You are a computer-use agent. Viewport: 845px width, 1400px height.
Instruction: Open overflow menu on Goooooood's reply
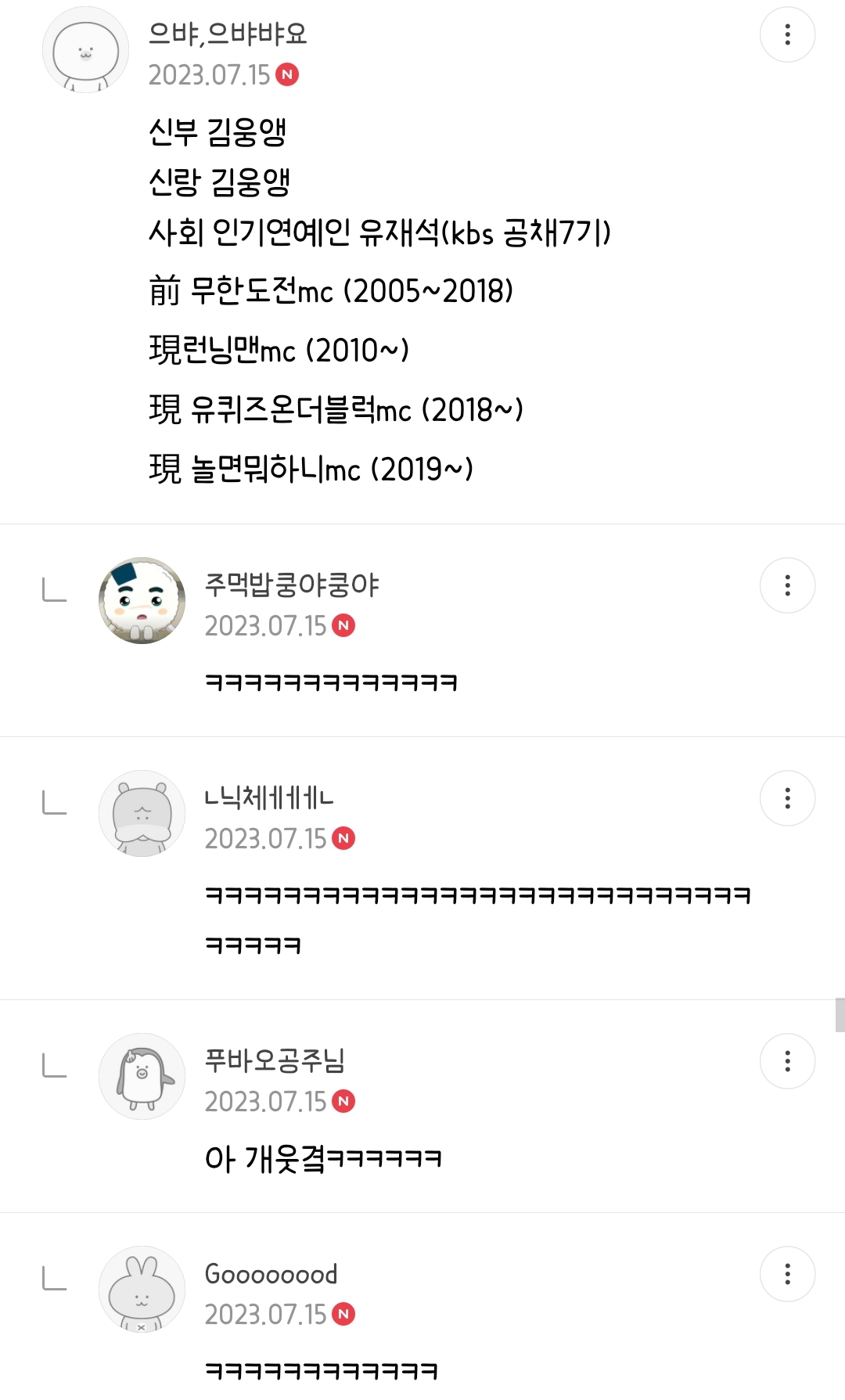(787, 1274)
